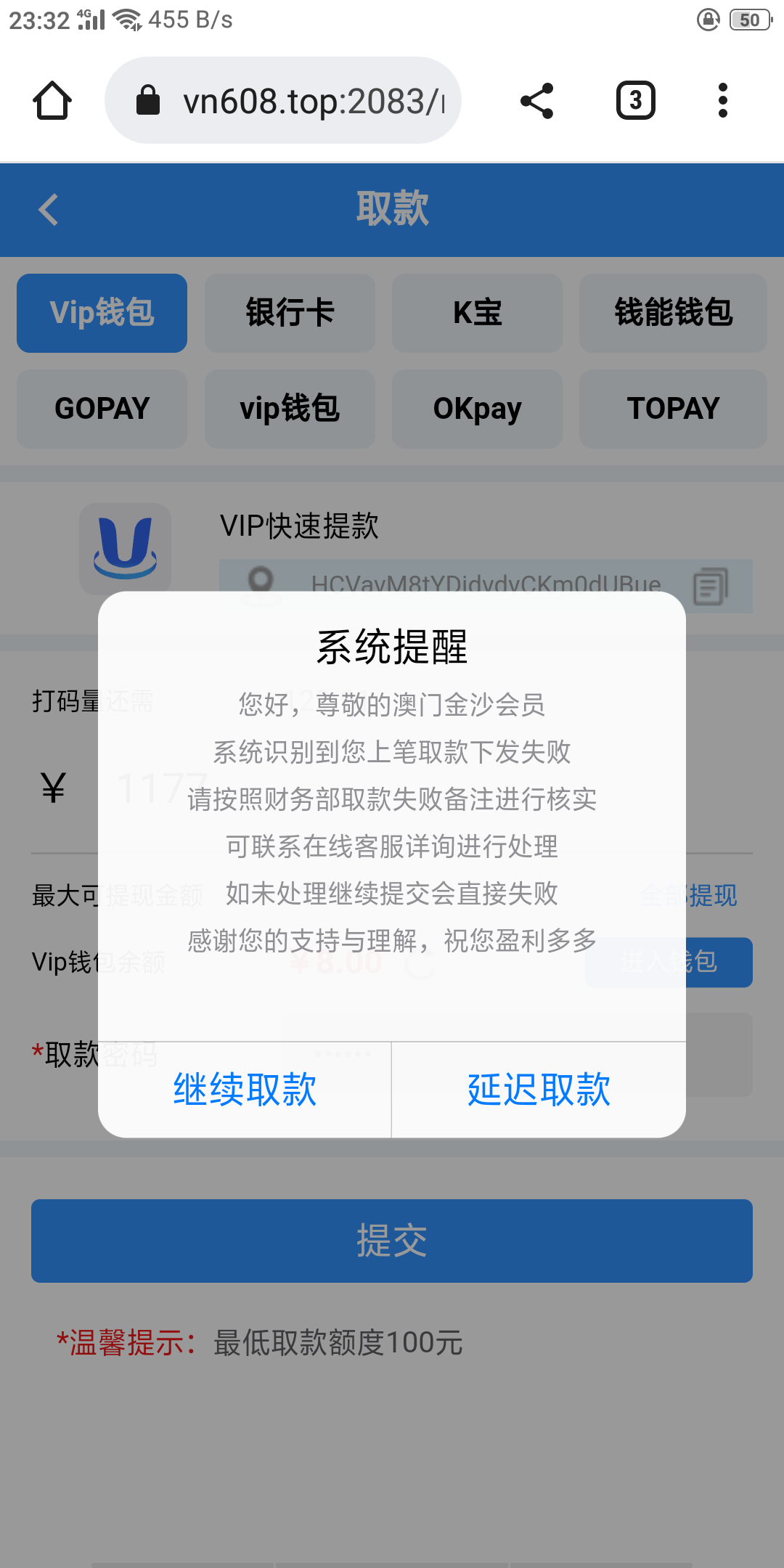Copy the VIP wallet address
Viewport: 784px width, 1568px height.
[x=710, y=587]
